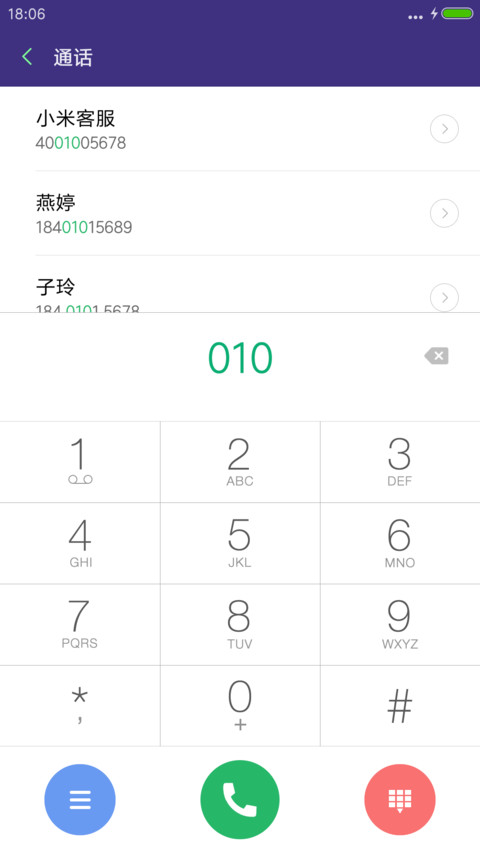Hide the dial pad with red button

400,799
